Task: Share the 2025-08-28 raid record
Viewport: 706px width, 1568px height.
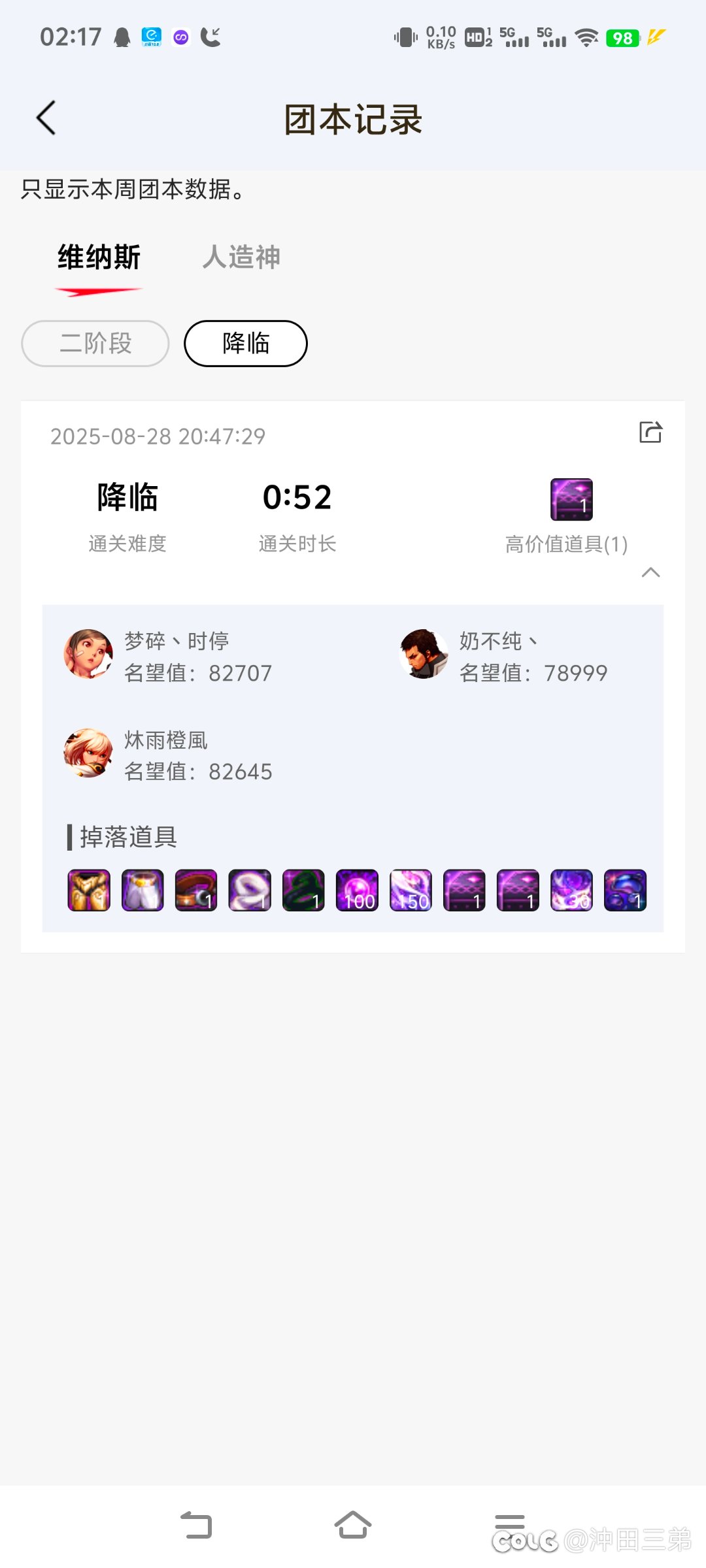Action: [x=650, y=433]
